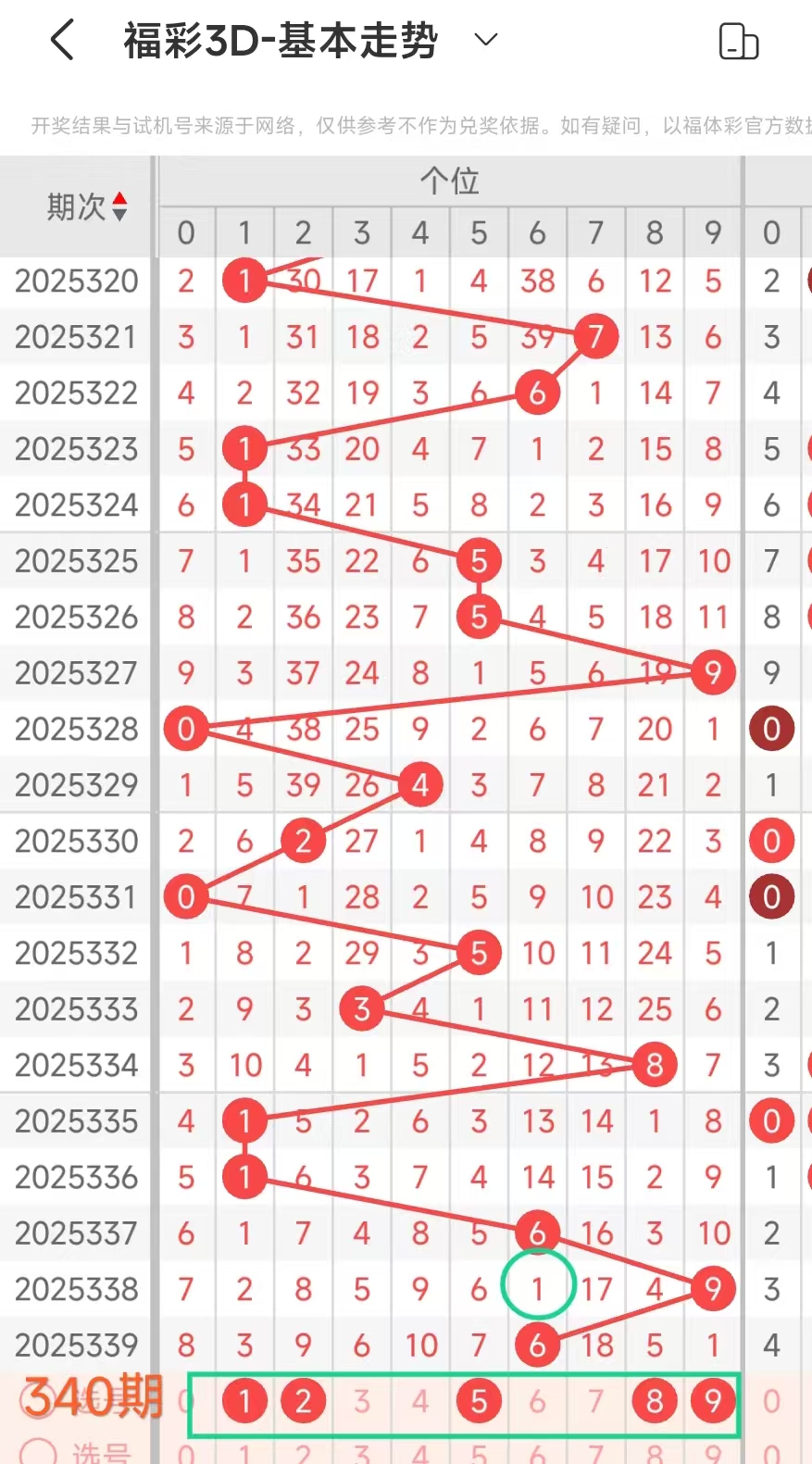Screen dimensions: 812x1464
Task: Tap the screen rotation icon at top right
Action: [x=738, y=42]
